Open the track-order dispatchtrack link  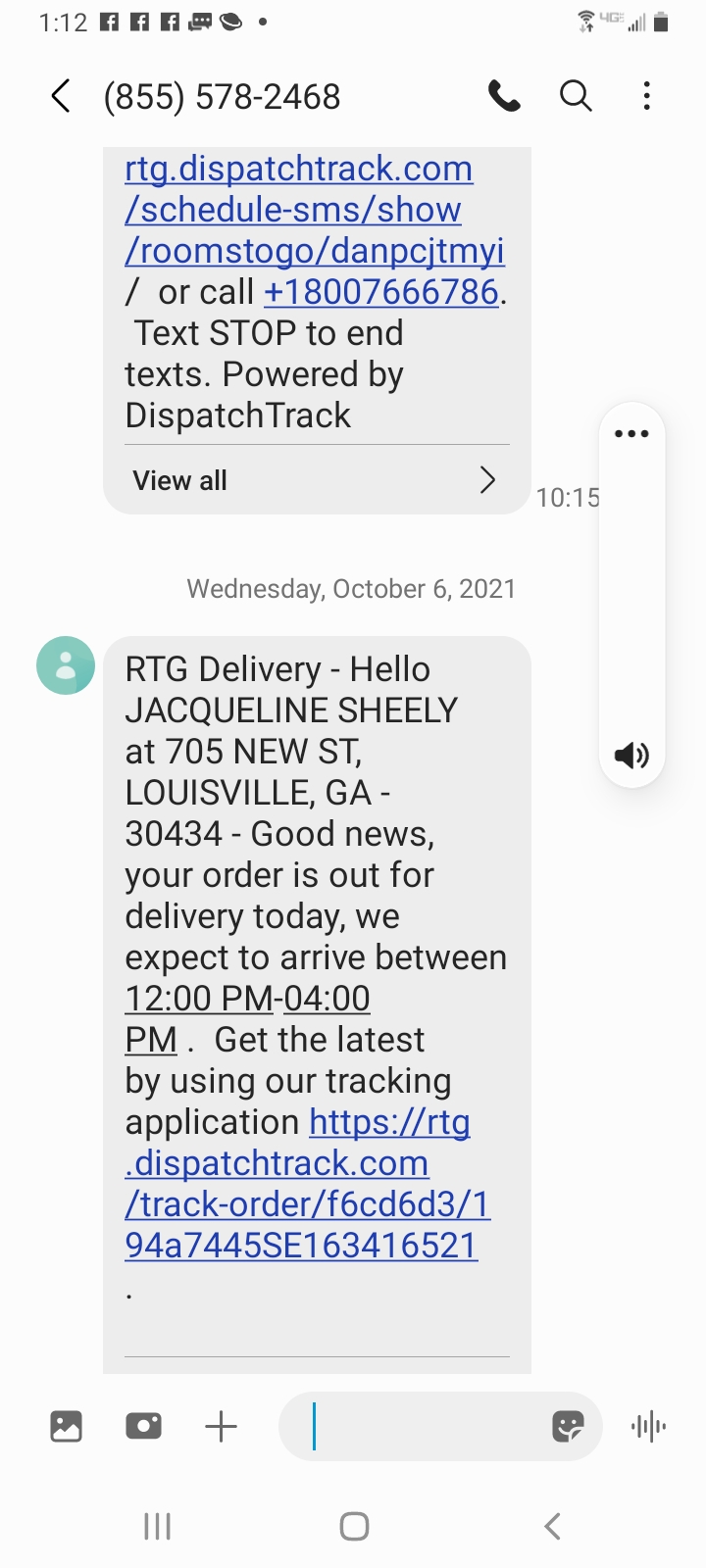pyautogui.click(x=304, y=1184)
